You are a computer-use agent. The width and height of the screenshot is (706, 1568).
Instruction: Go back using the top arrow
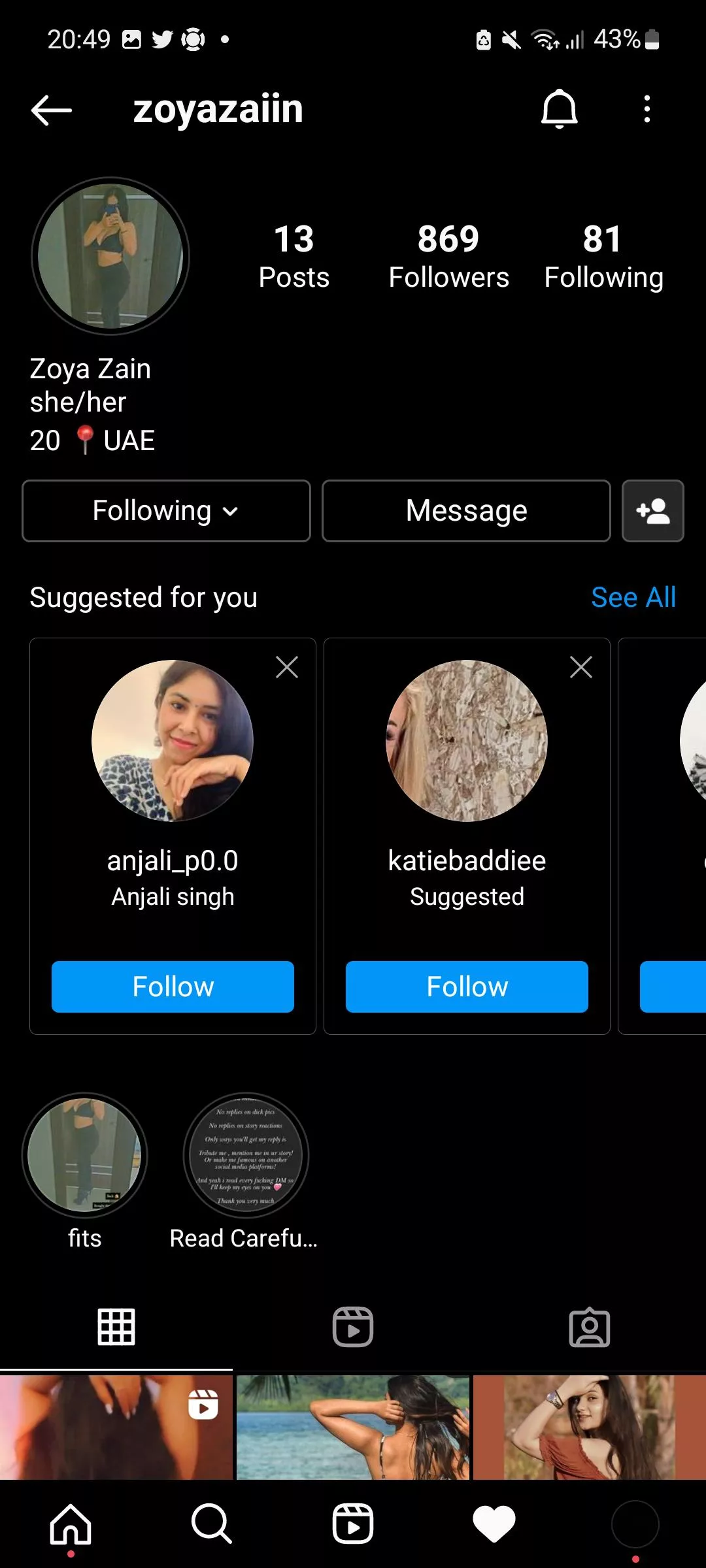pos(51,110)
